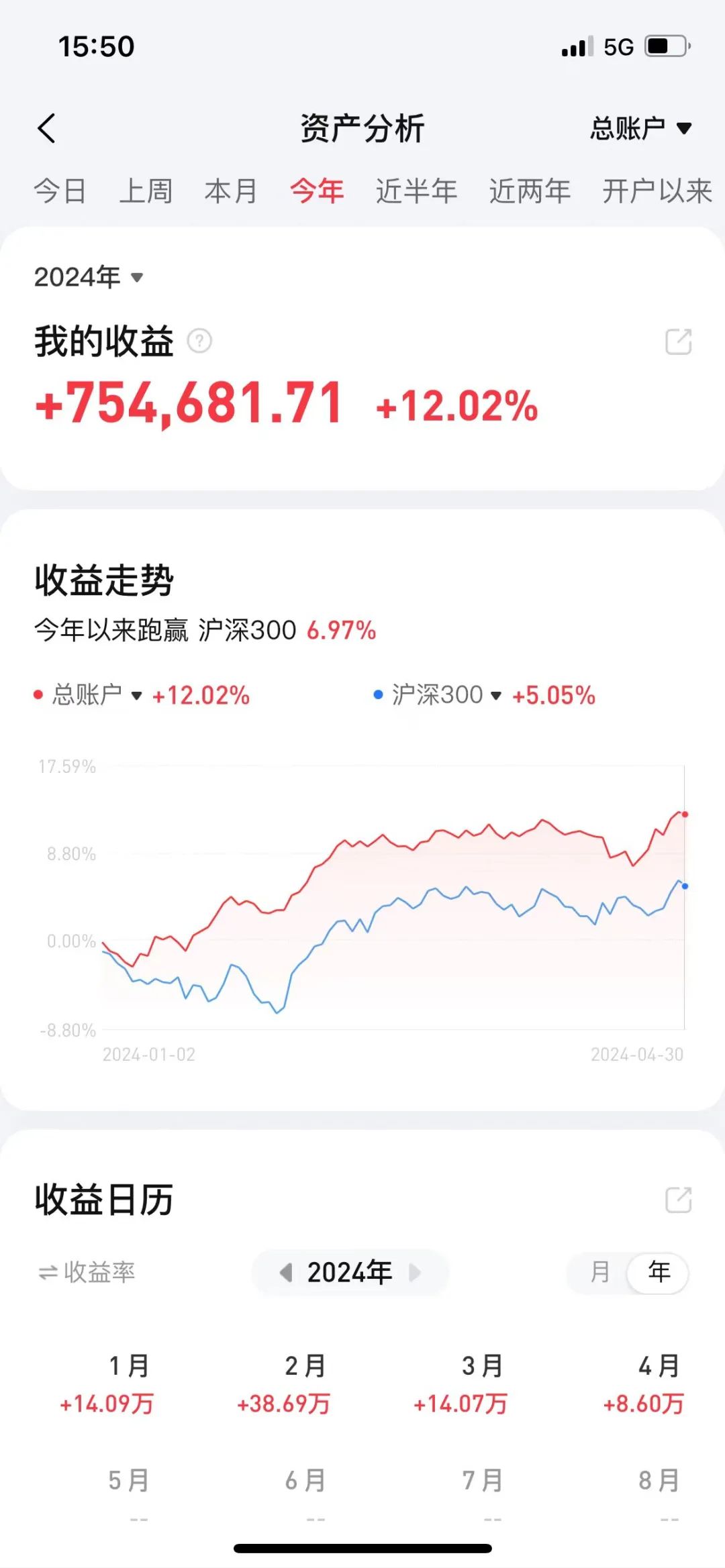
Task: Select the 本月 period tab
Action: point(231,191)
